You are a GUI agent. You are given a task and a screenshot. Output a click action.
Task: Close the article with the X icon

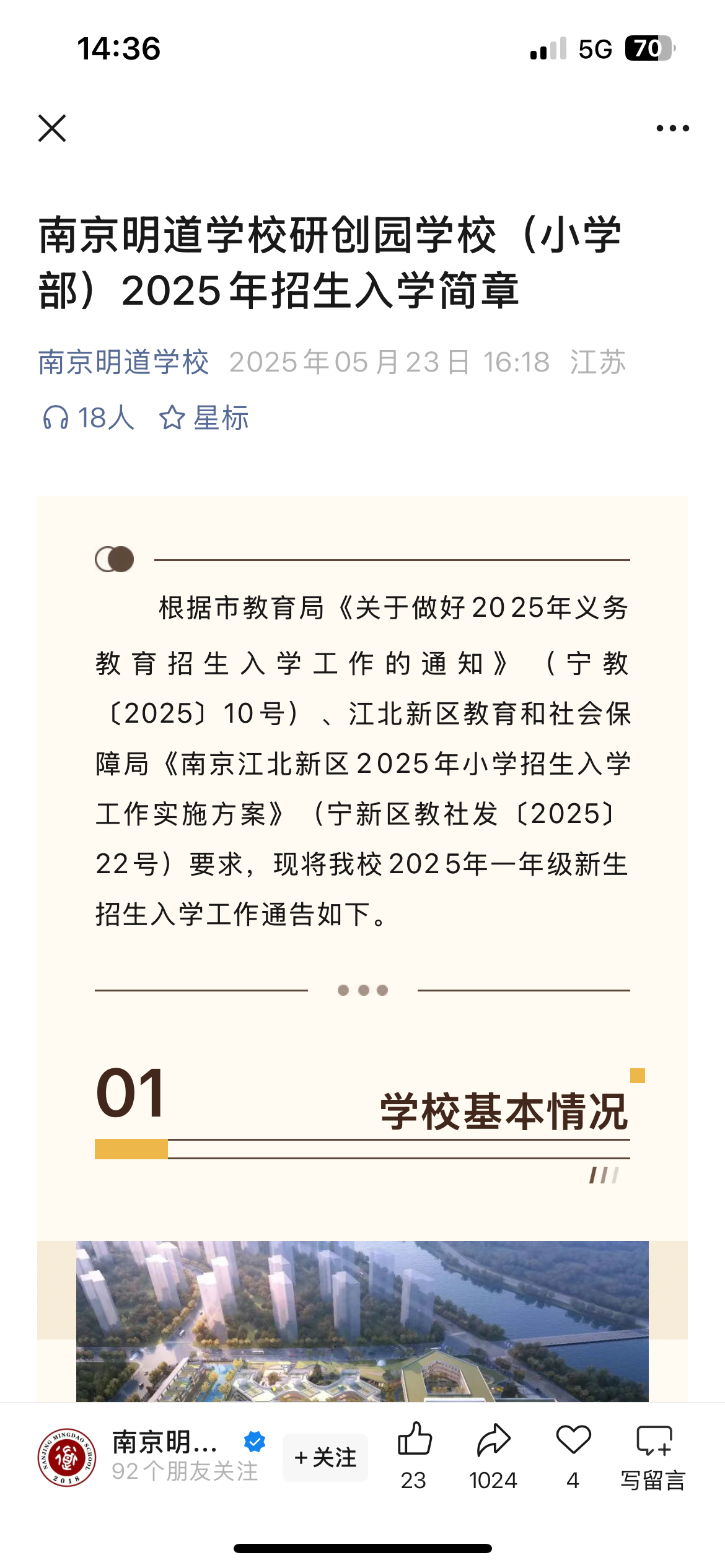[x=52, y=128]
